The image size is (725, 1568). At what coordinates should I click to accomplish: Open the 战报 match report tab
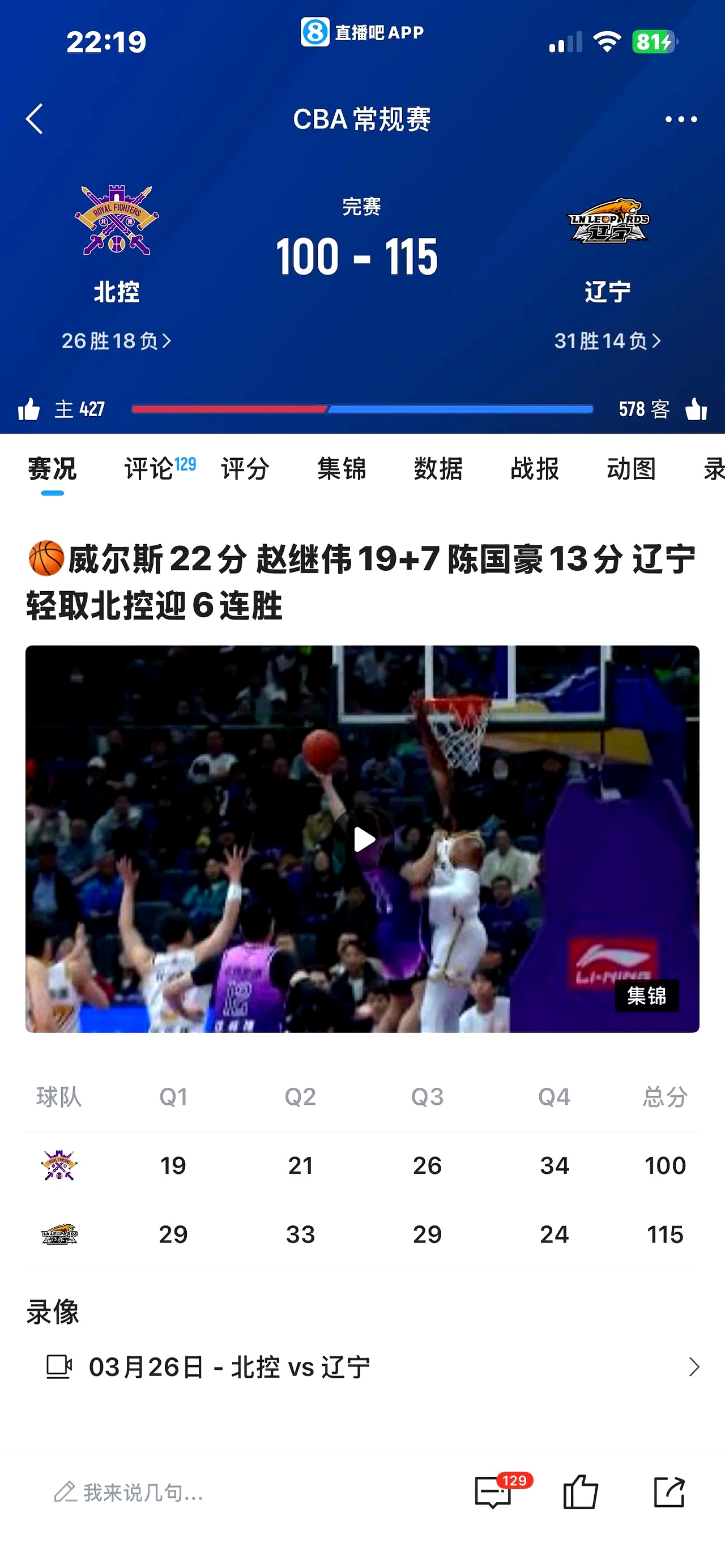[534, 469]
